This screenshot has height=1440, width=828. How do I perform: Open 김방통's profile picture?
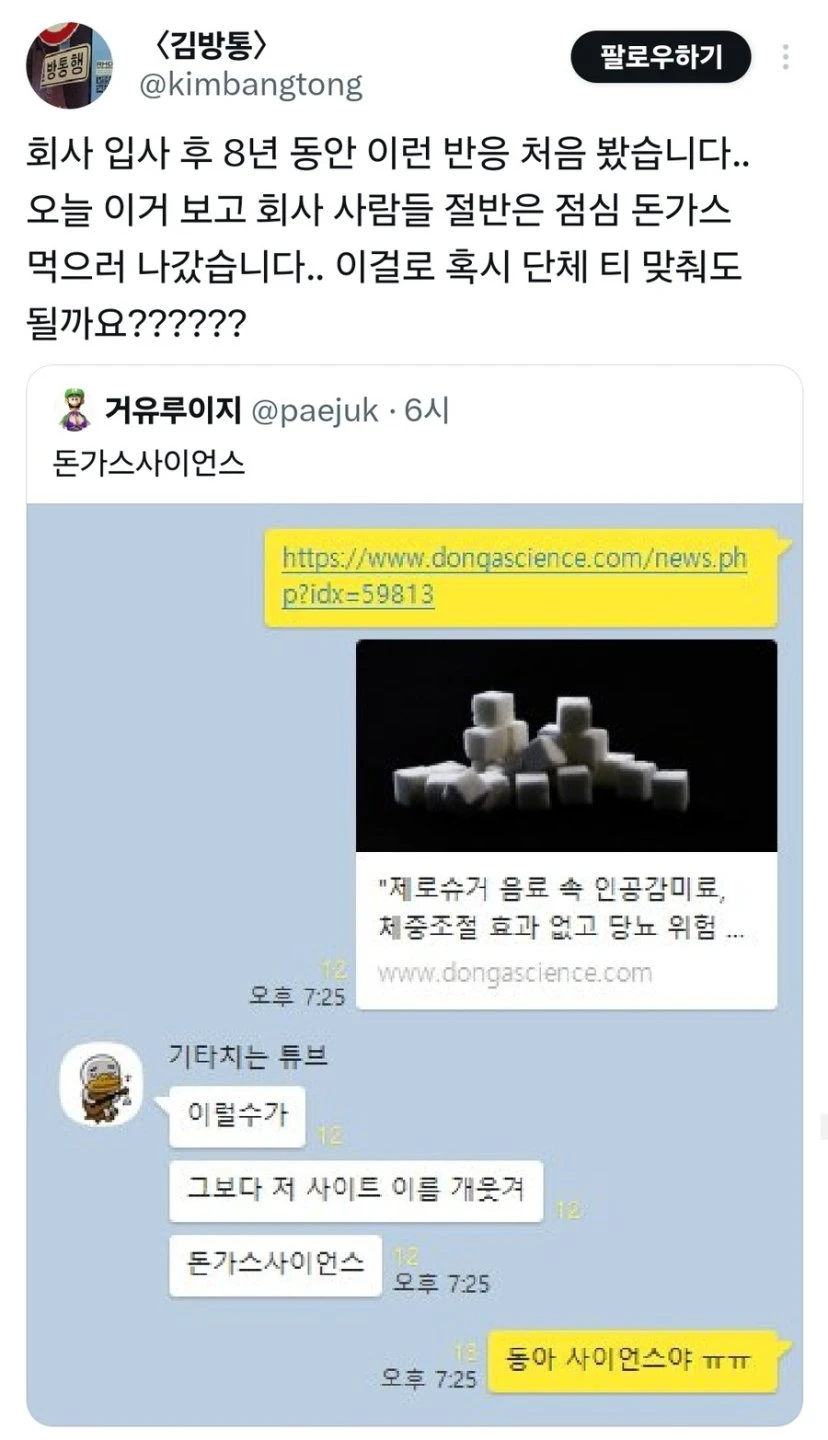click(68, 66)
